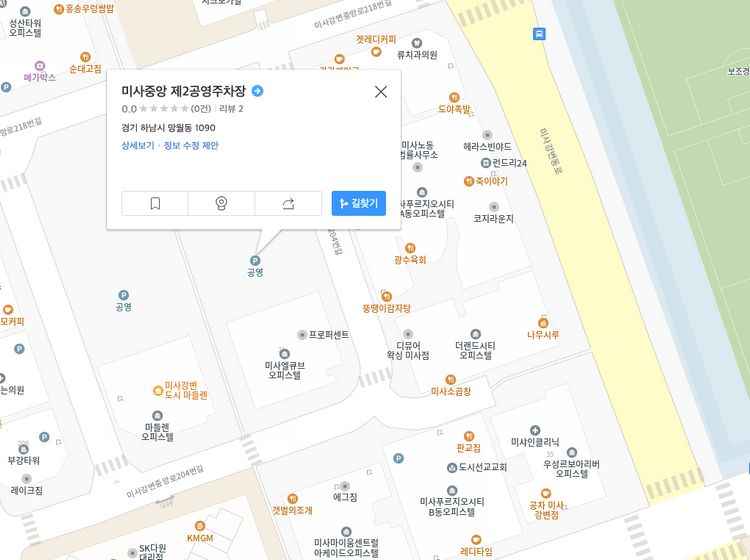Viewport: 750px width, 560px height.
Task: Select the 미사강변 도시 마들렌 marker
Action: click(x=157, y=390)
